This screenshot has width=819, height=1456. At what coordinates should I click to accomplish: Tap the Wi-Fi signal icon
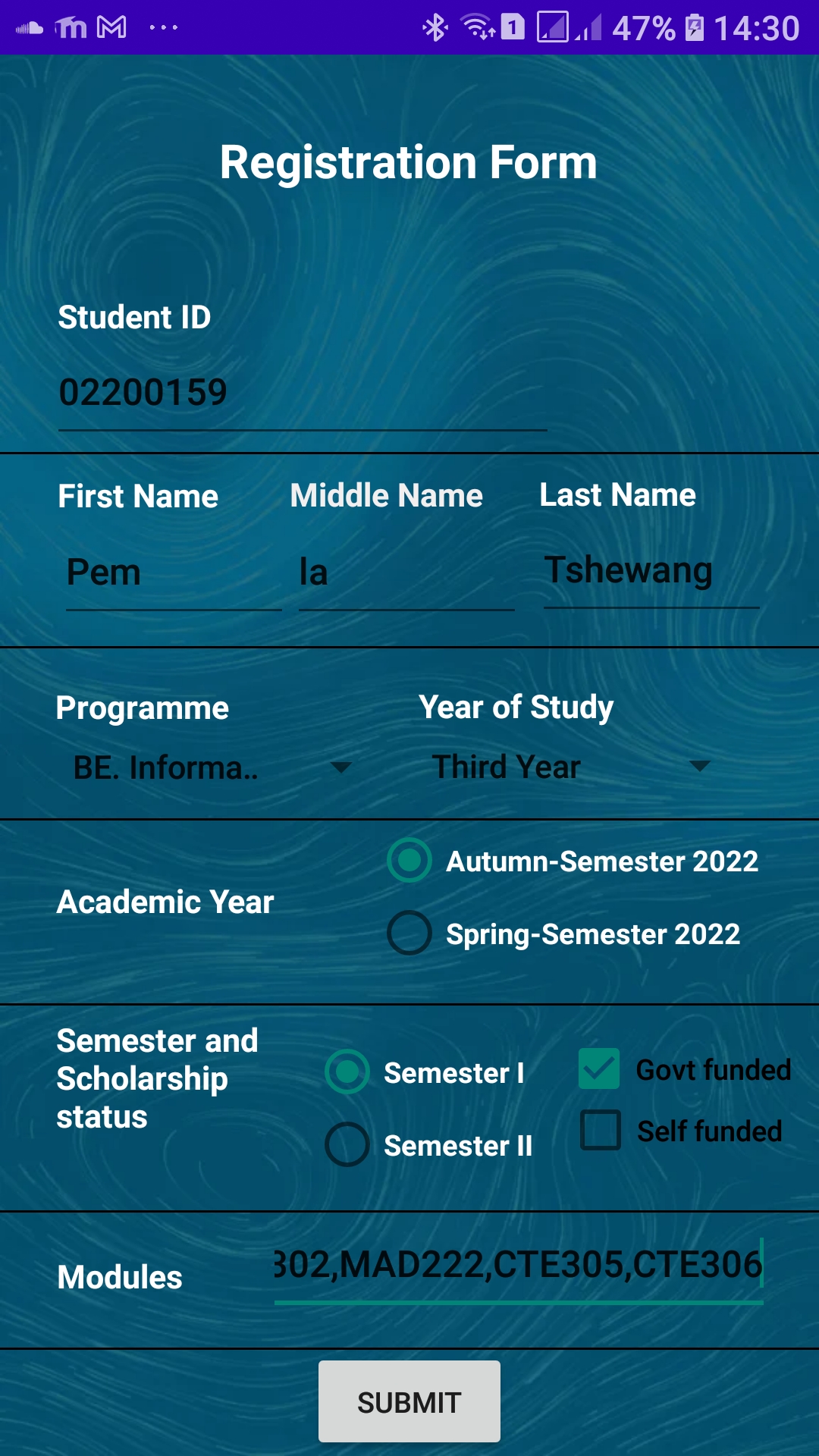(x=476, y=25)
